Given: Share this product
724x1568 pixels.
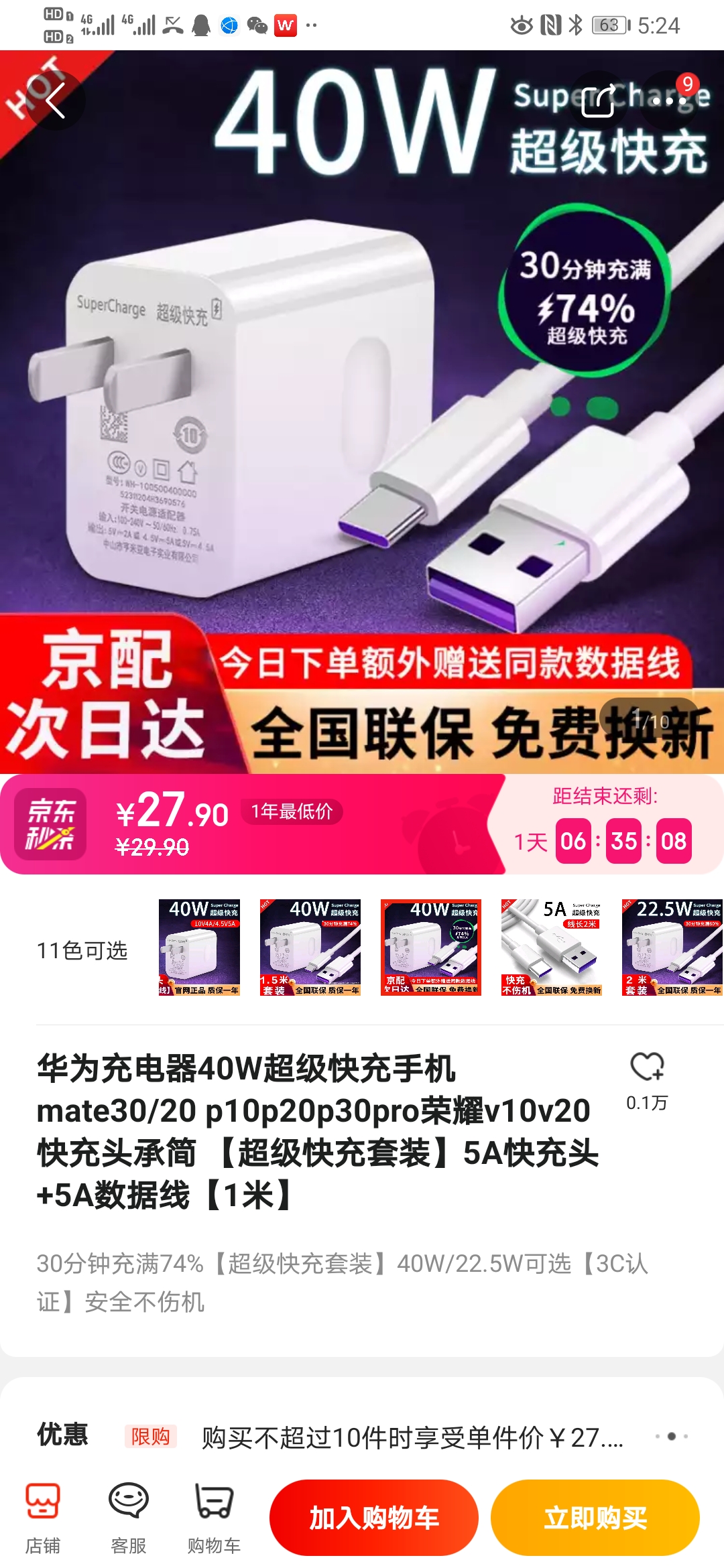Looking at the screenshot, I should click(x=598, y=101).
